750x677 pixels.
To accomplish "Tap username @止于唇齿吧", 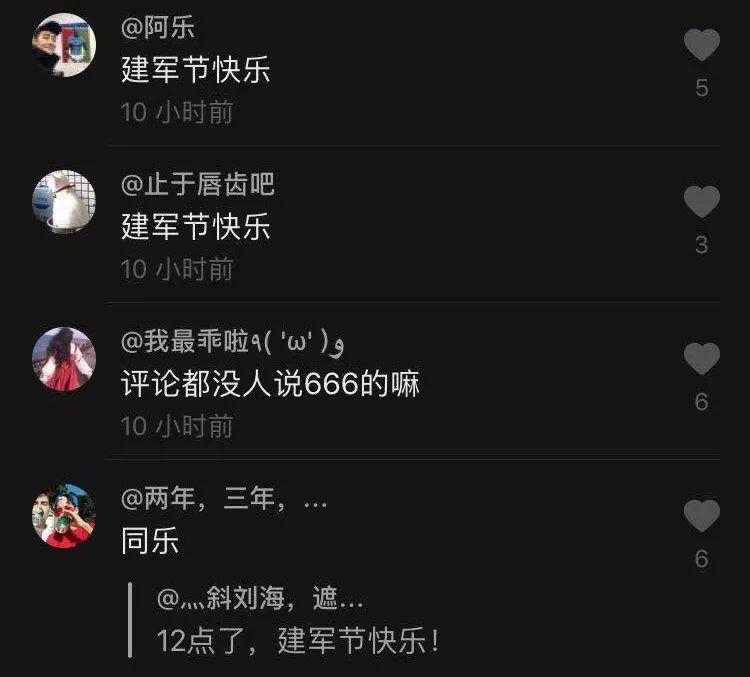I will [x=197, y=185].
